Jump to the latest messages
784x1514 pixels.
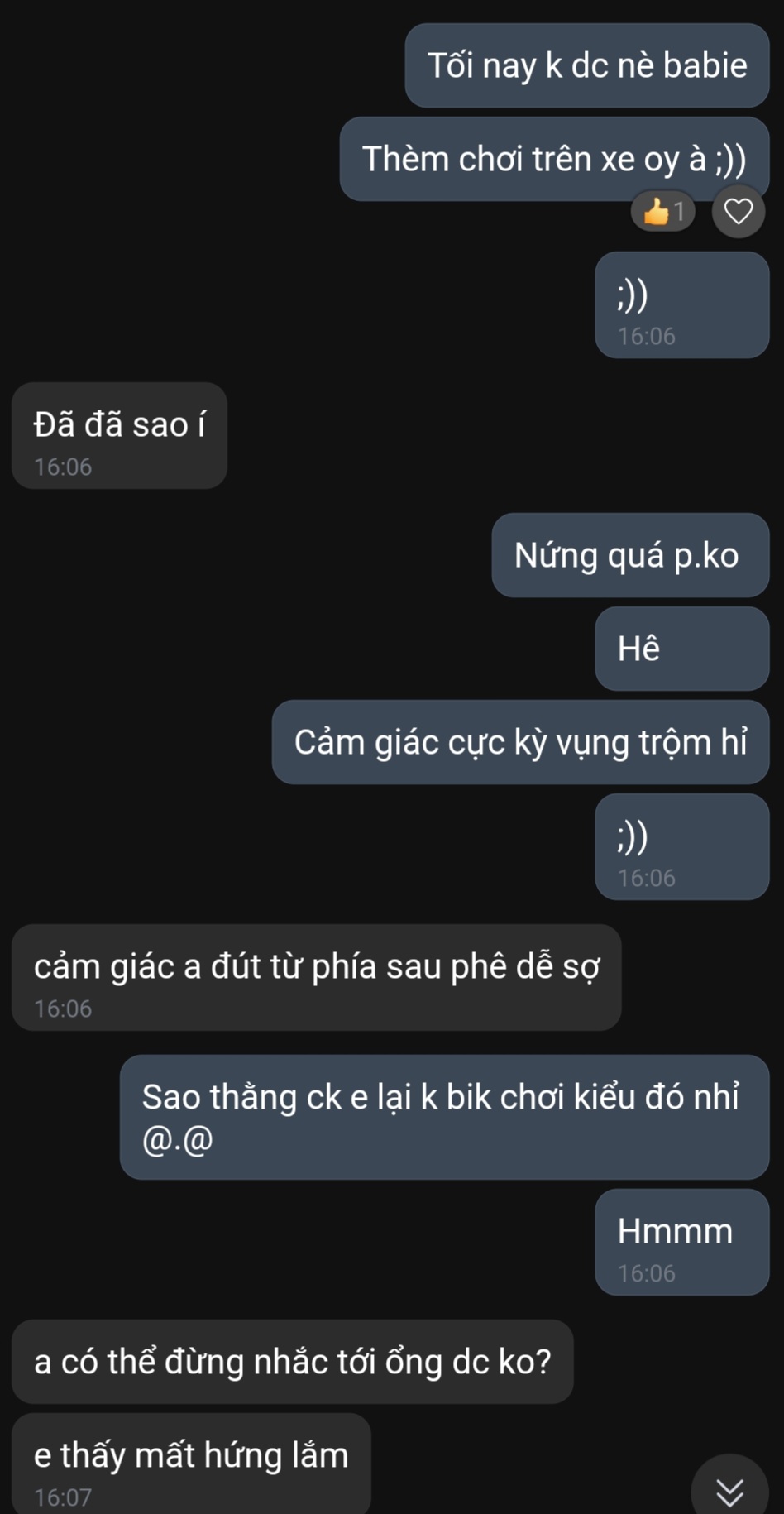[x=729, y=1489]
